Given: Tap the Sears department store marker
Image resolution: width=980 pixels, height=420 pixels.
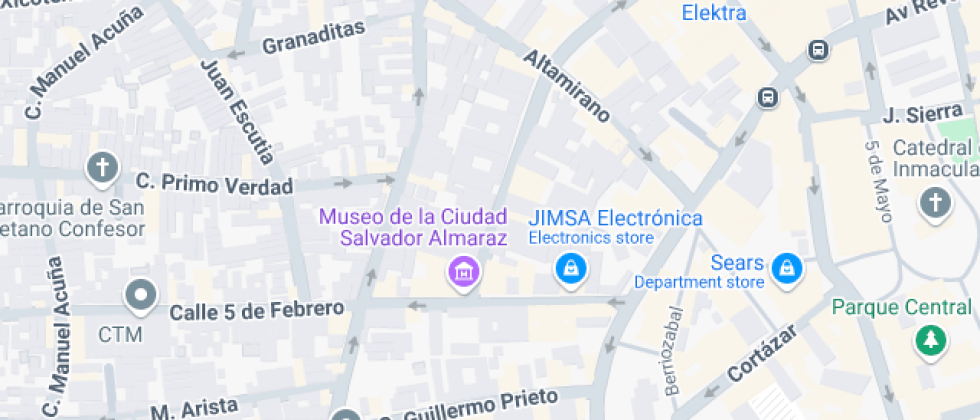Looking at the screenshot, I should (x=787, y=269).
